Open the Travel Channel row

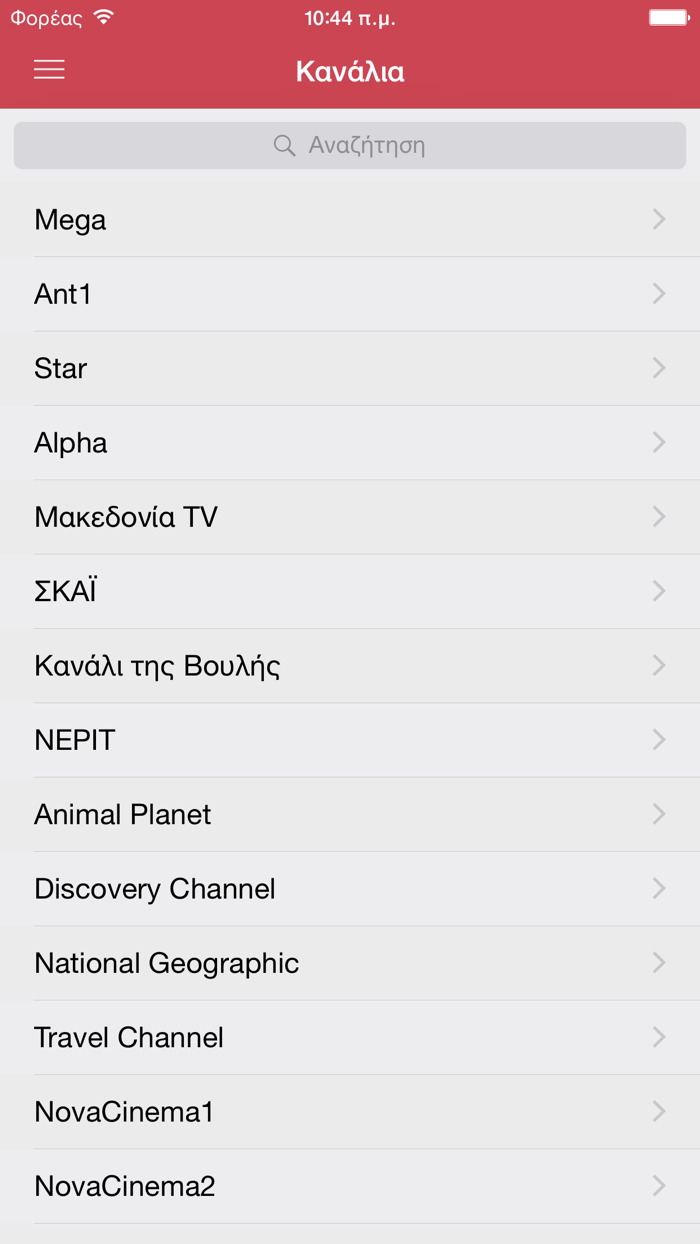[350, 1037]
